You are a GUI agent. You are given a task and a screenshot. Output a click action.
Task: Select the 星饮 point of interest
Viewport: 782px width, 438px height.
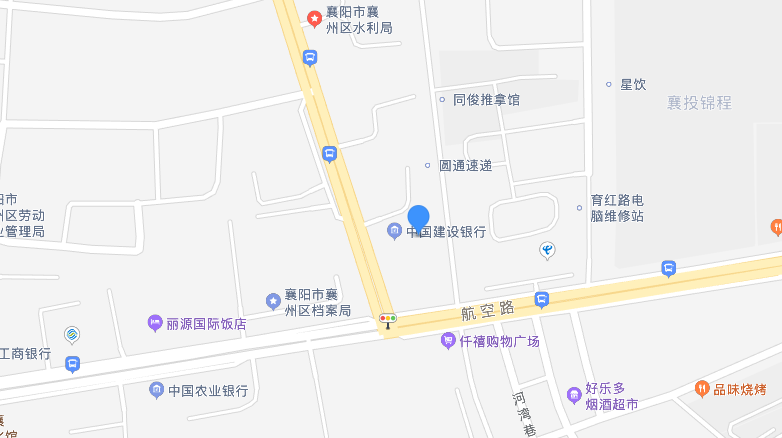click(x=609, y=84)
